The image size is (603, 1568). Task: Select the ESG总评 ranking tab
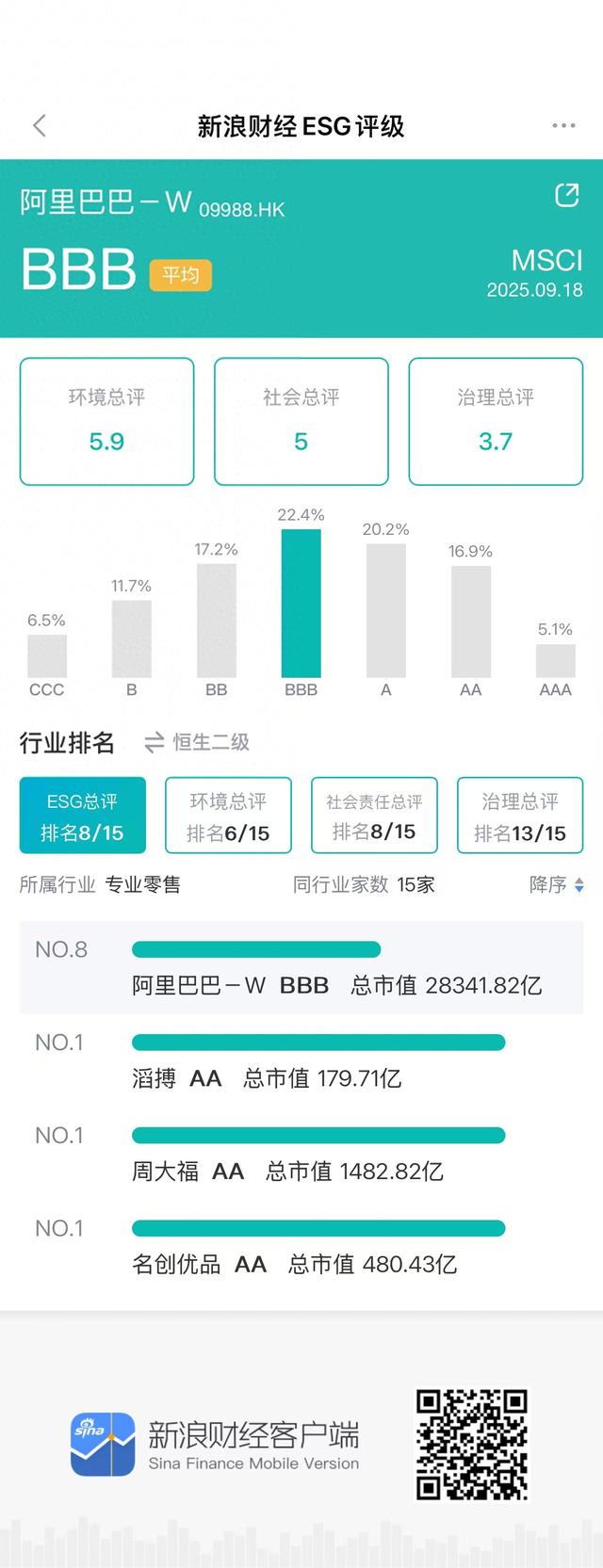pyautogui.click(x=83, y=816)
